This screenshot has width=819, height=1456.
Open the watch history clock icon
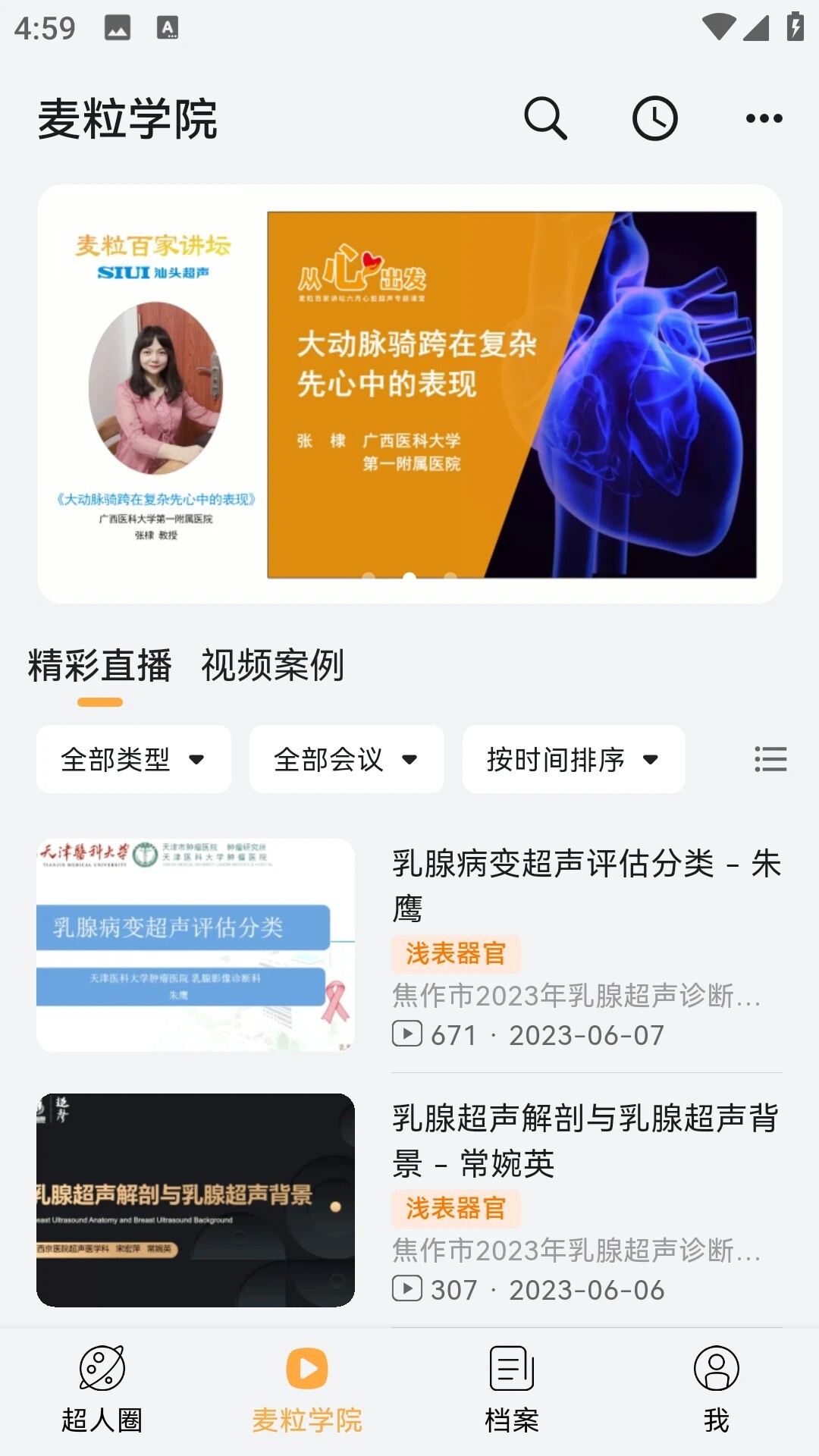pos(657,118)
